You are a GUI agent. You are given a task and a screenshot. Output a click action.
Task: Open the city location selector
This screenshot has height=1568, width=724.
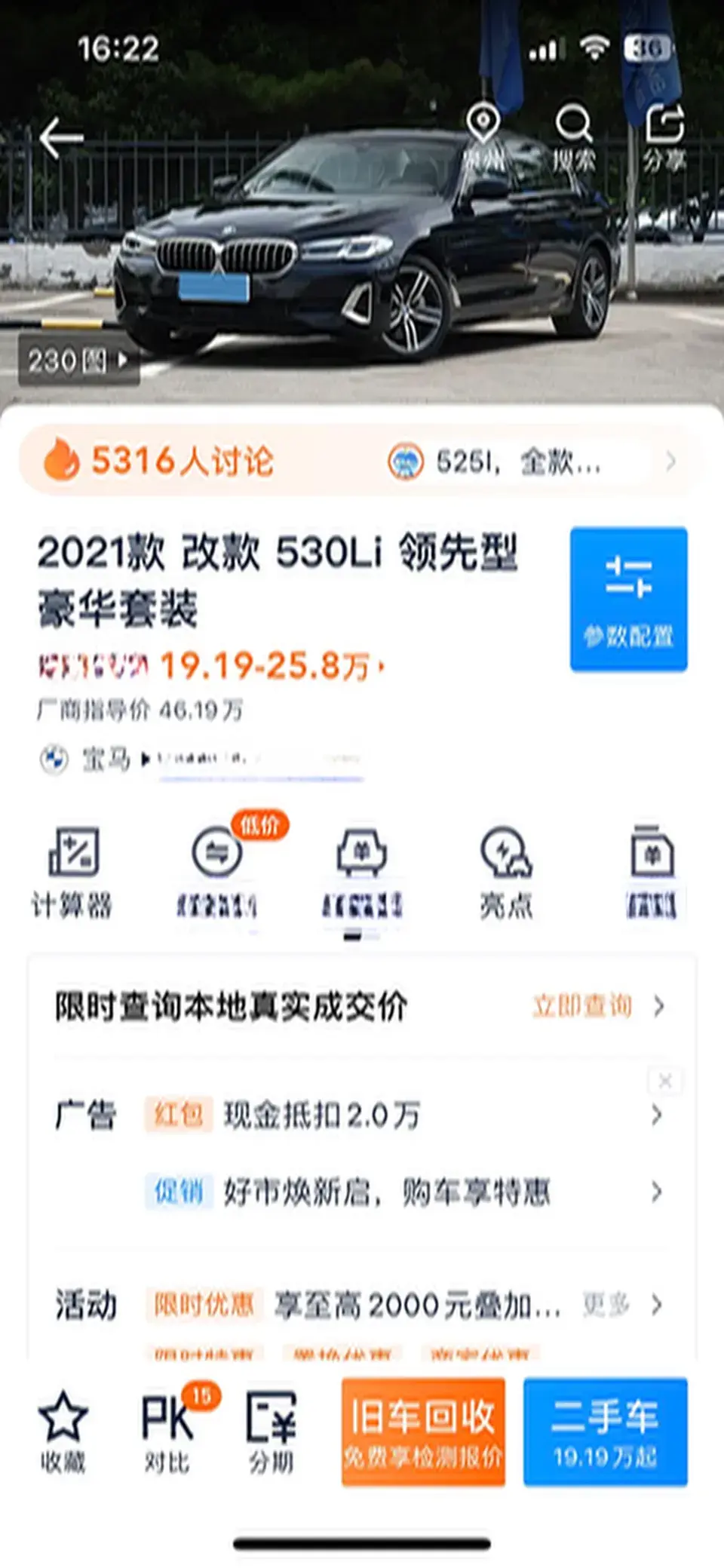tap(483, 137)
